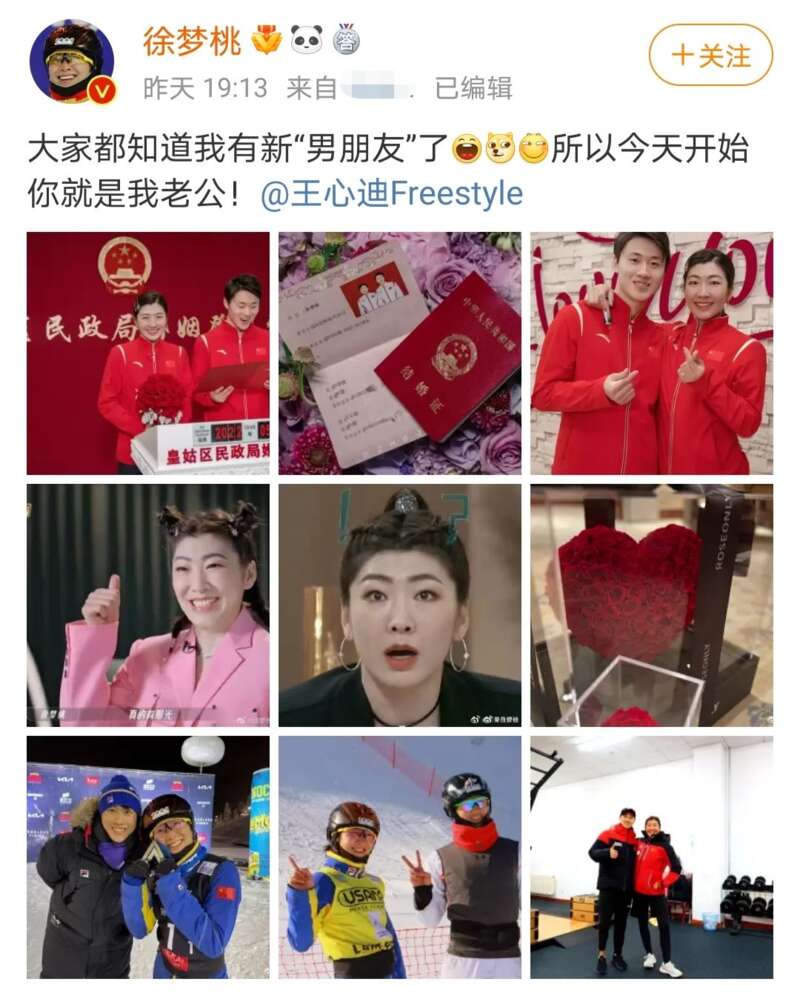Open photo of couple in red jackets

pos(651,353)
